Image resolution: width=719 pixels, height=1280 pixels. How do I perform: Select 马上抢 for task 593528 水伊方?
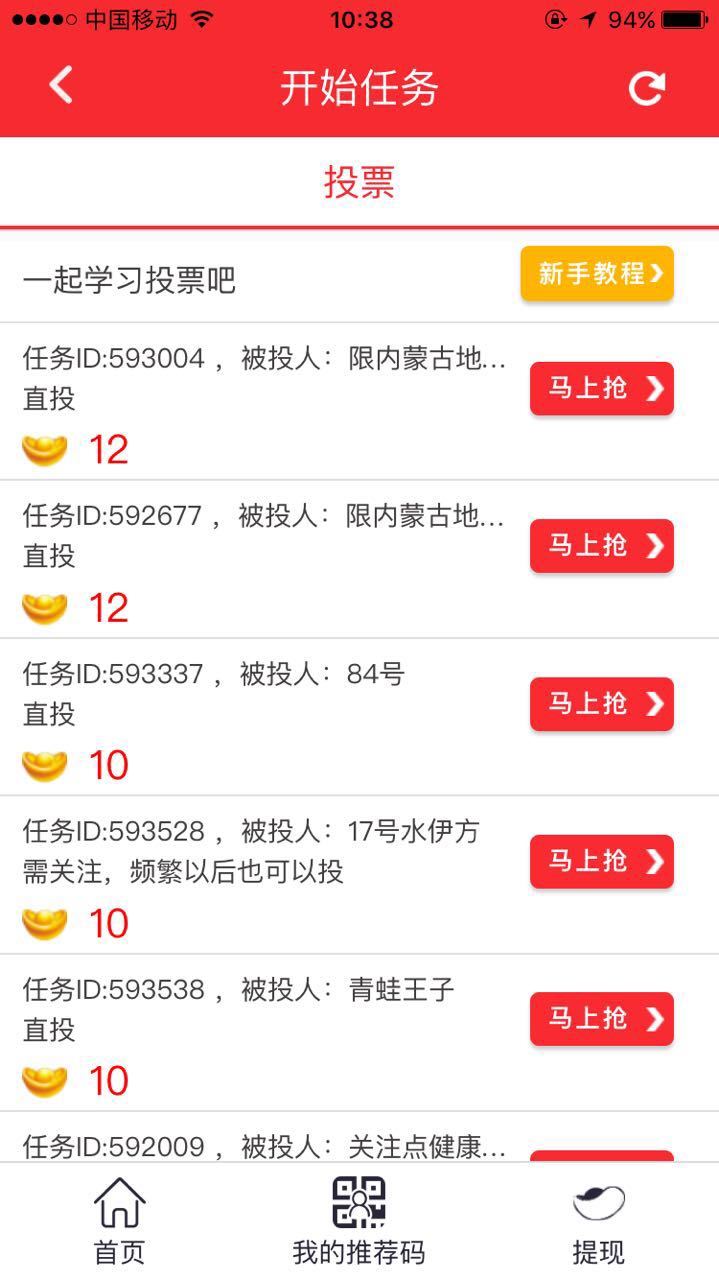click(x=601, y=861)
